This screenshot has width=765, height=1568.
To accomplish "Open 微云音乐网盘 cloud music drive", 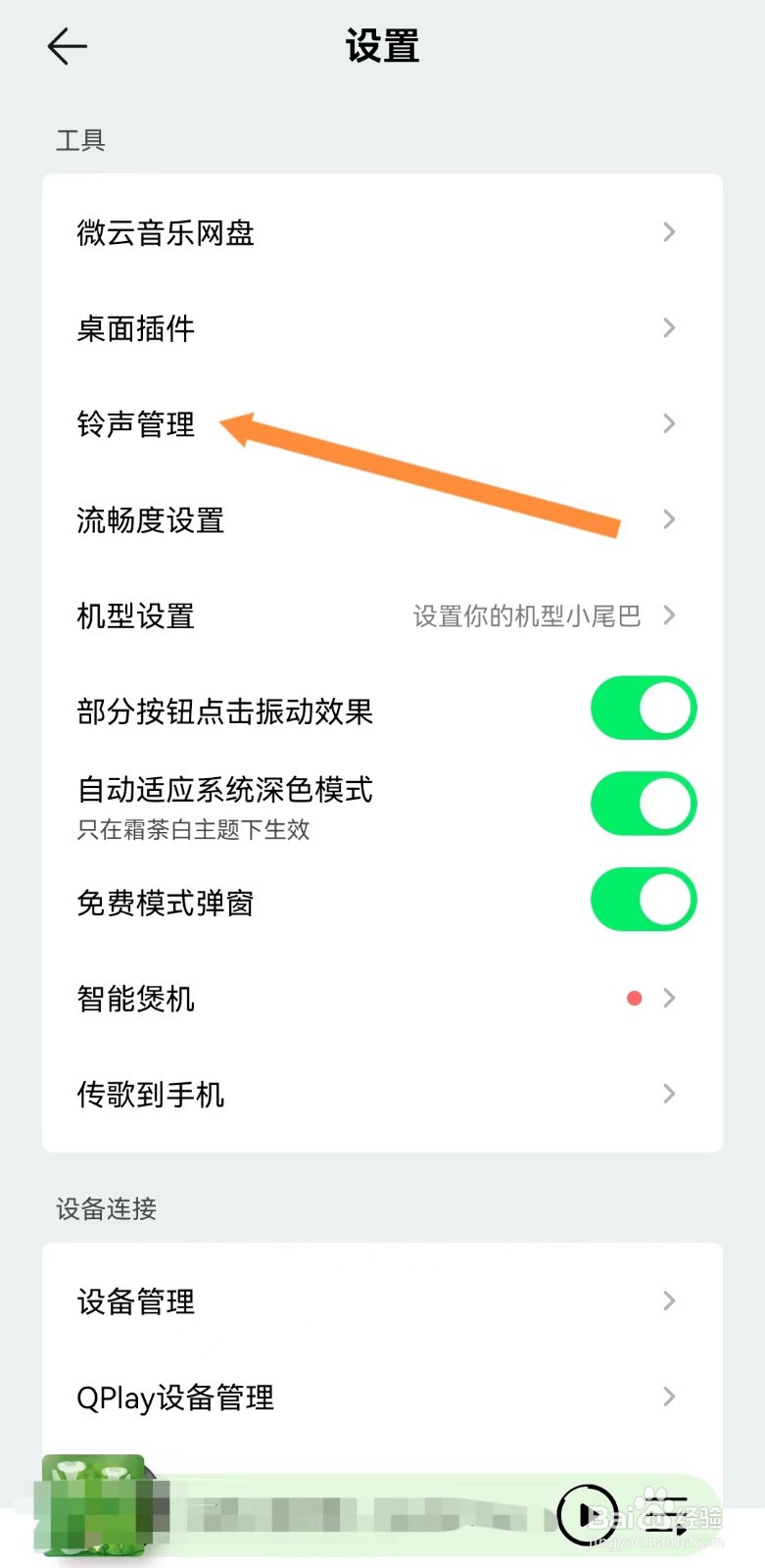I will coord(167,232).
